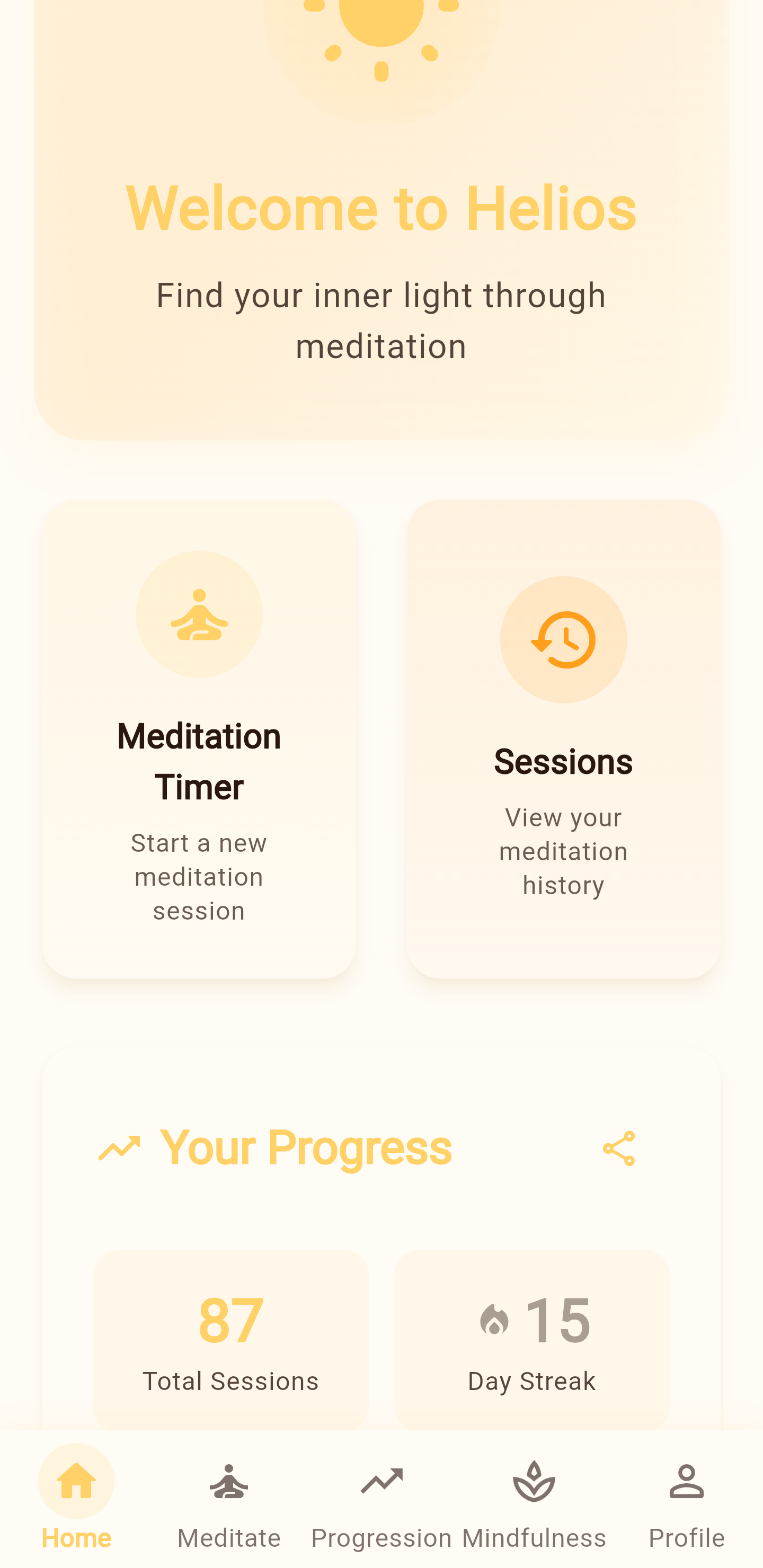
Task: Tap the Mindfulness lotus icon in the navigation
Action: (x=534, y=1482)
